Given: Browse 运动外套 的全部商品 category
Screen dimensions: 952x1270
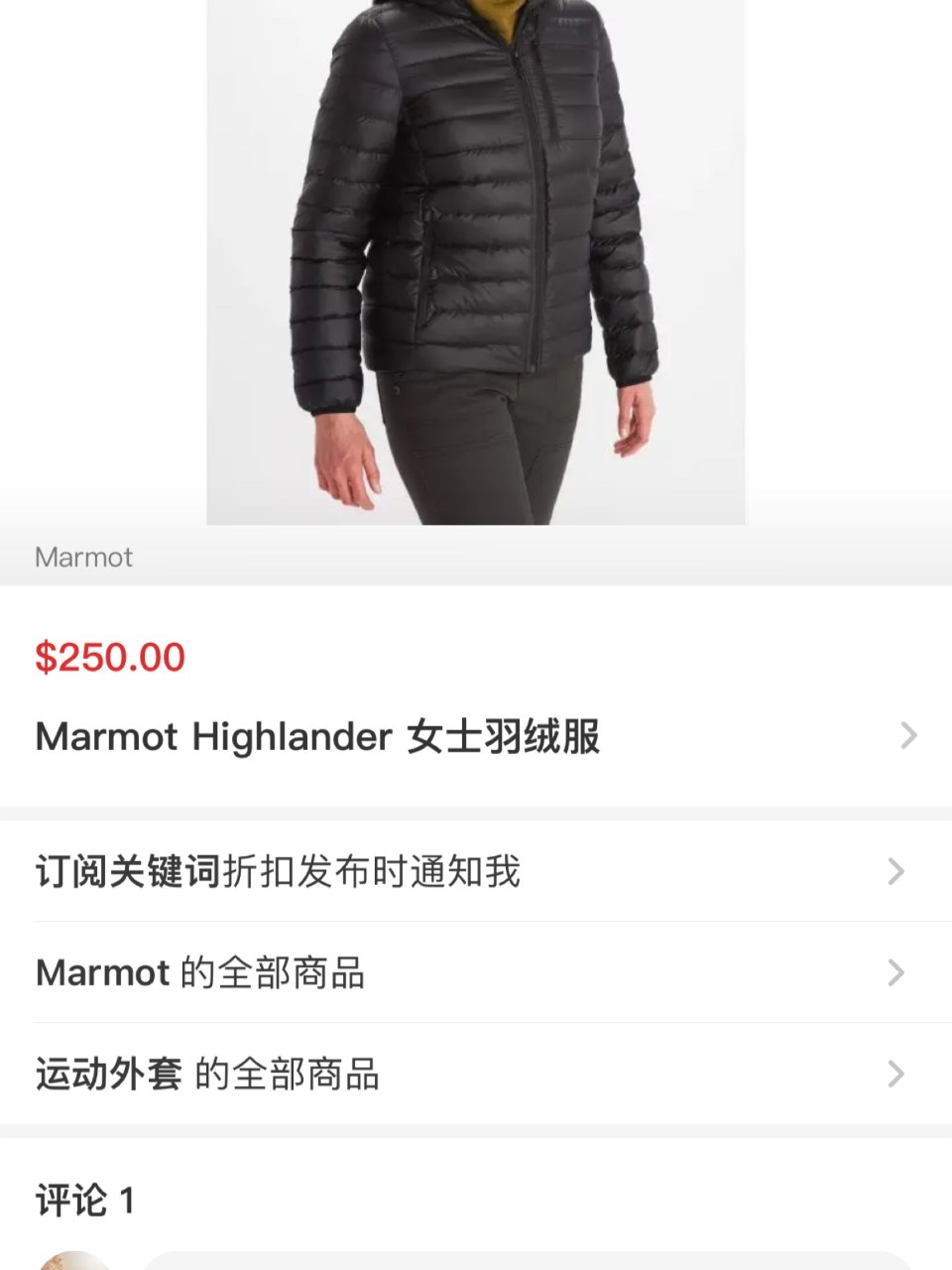Looking at the screenshot, I should tap(208, 1073).
